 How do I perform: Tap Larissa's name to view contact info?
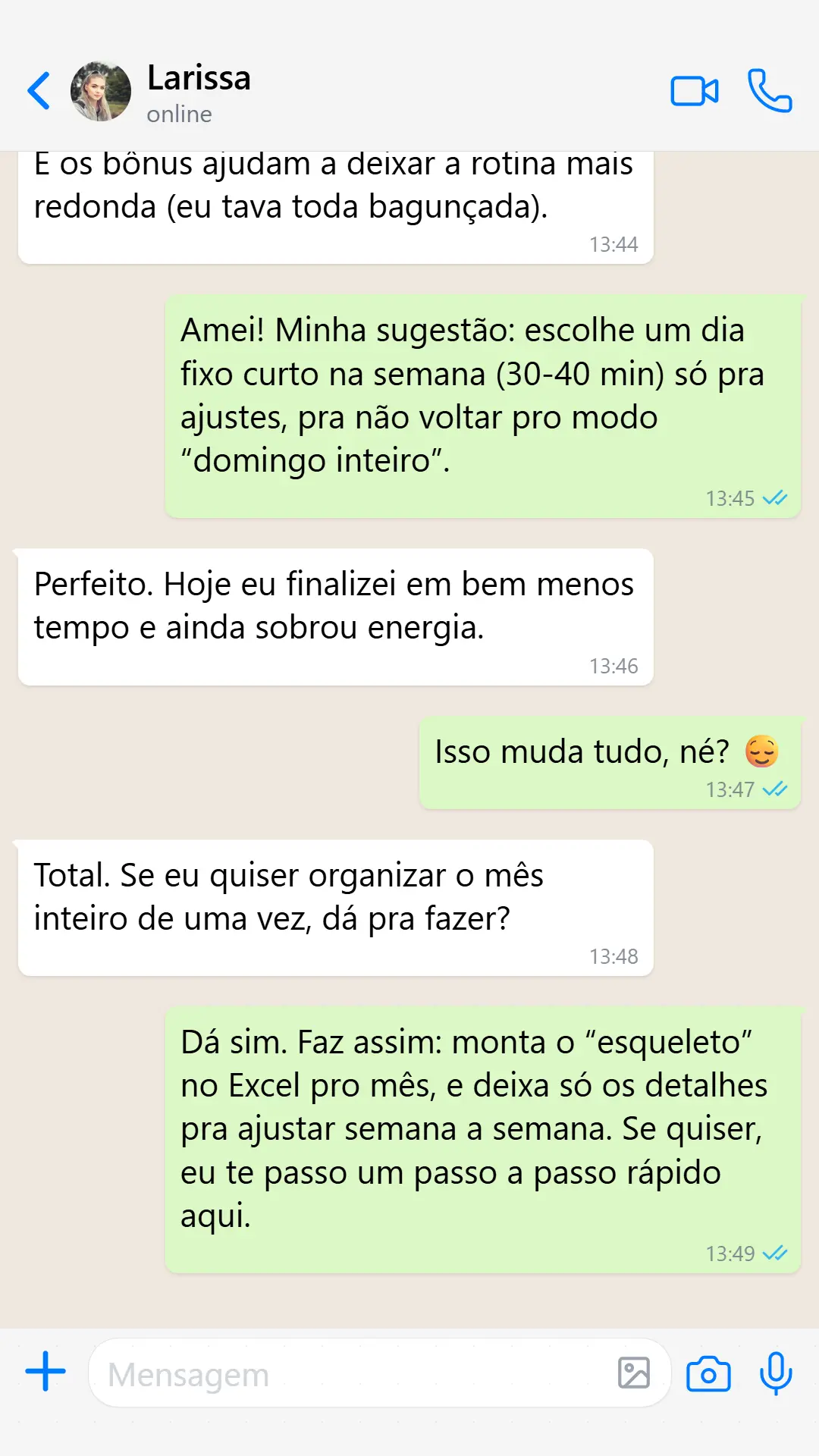point(199,77)
